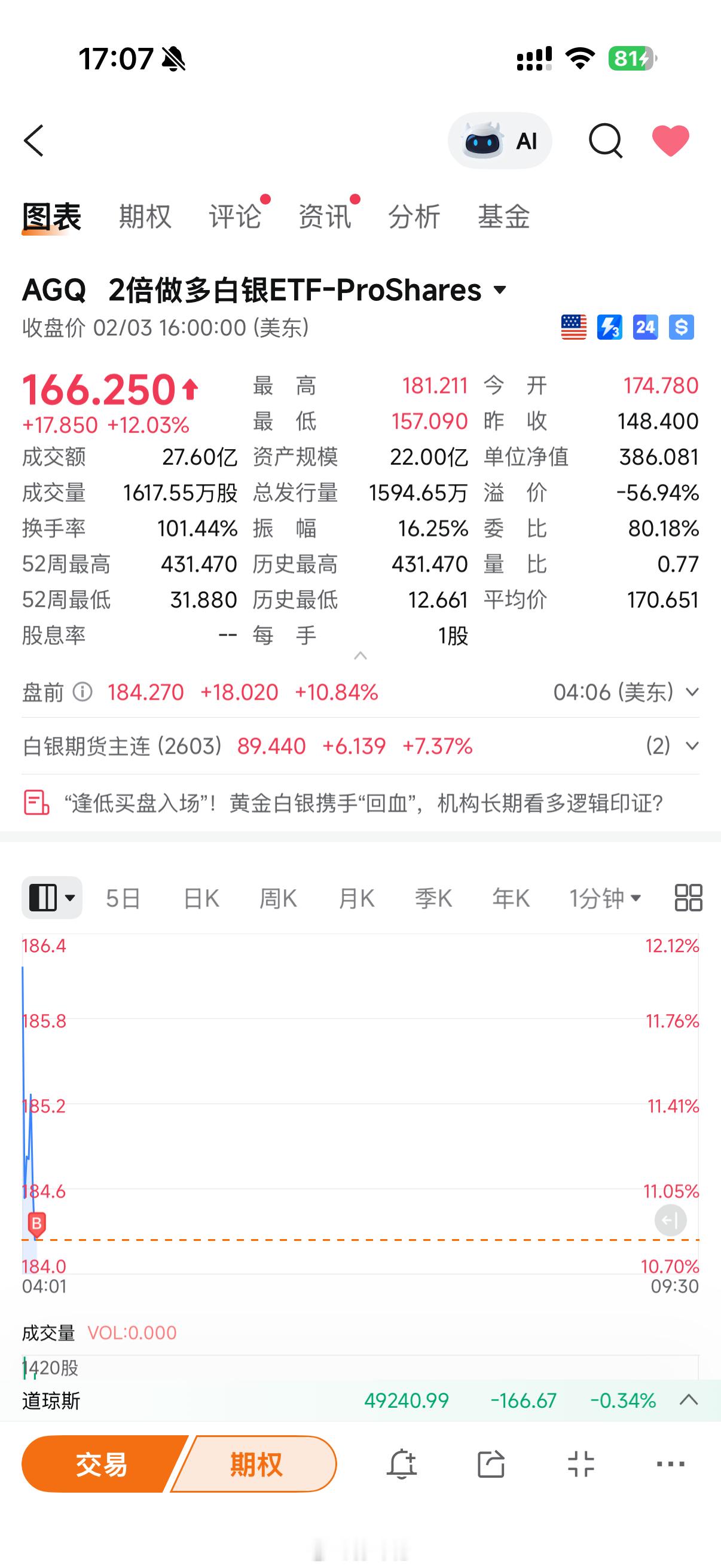Toggle the favorite heart for AGQ
Image resolution: width=721 pixels, height=1568 pixels.
[x=670, y=139]
